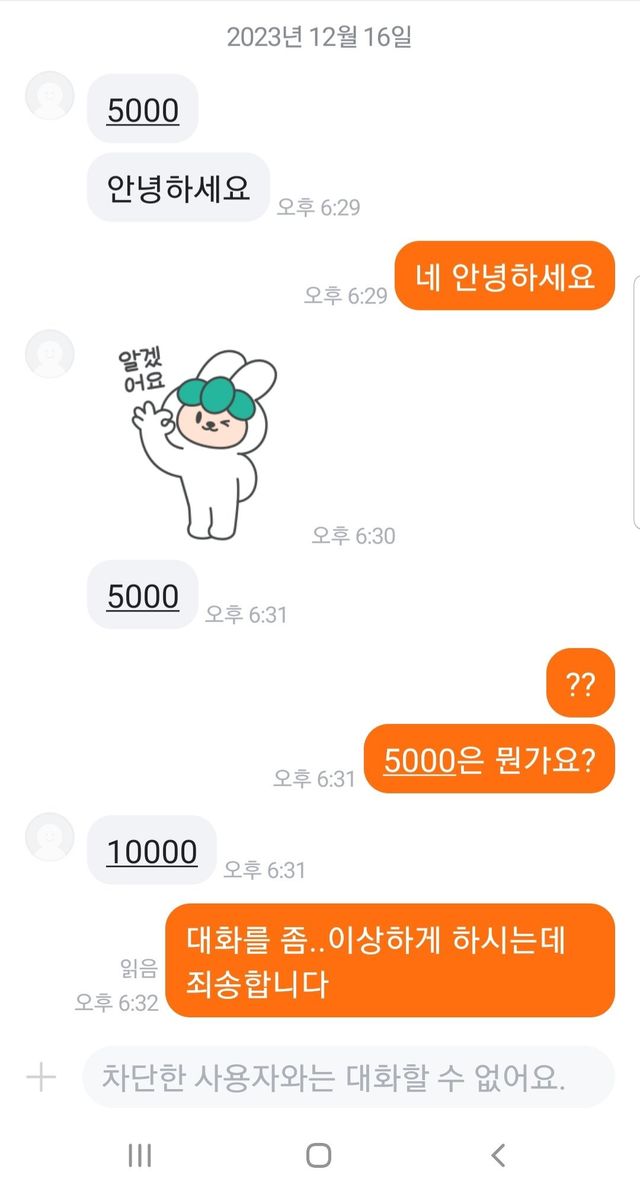The image size is (640, 1192).
Task: Open the 5000 link above 안녕하세요
Action: click(x=143, y=109)
